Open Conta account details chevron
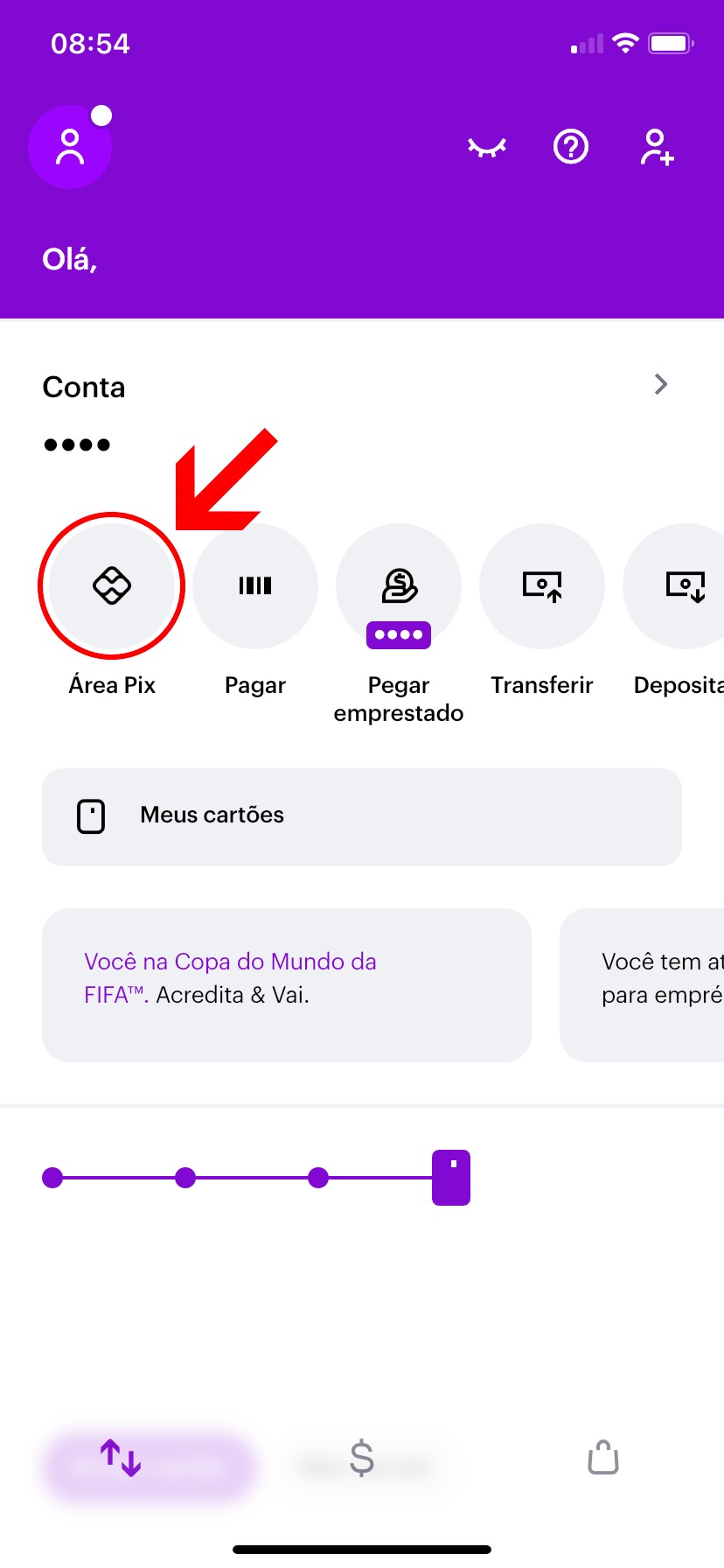 pos(661,384)
